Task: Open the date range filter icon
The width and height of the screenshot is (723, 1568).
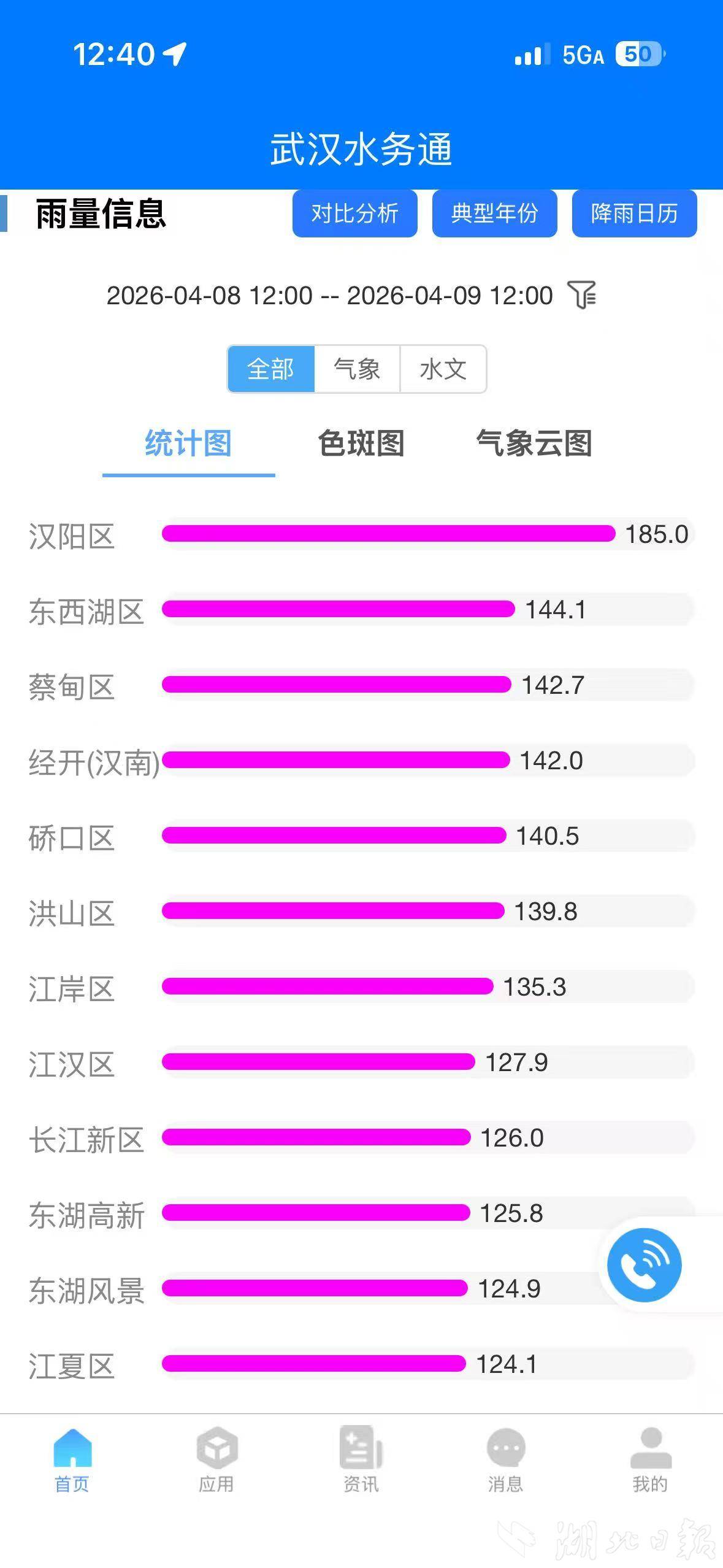Action: (x=582, y=295)
